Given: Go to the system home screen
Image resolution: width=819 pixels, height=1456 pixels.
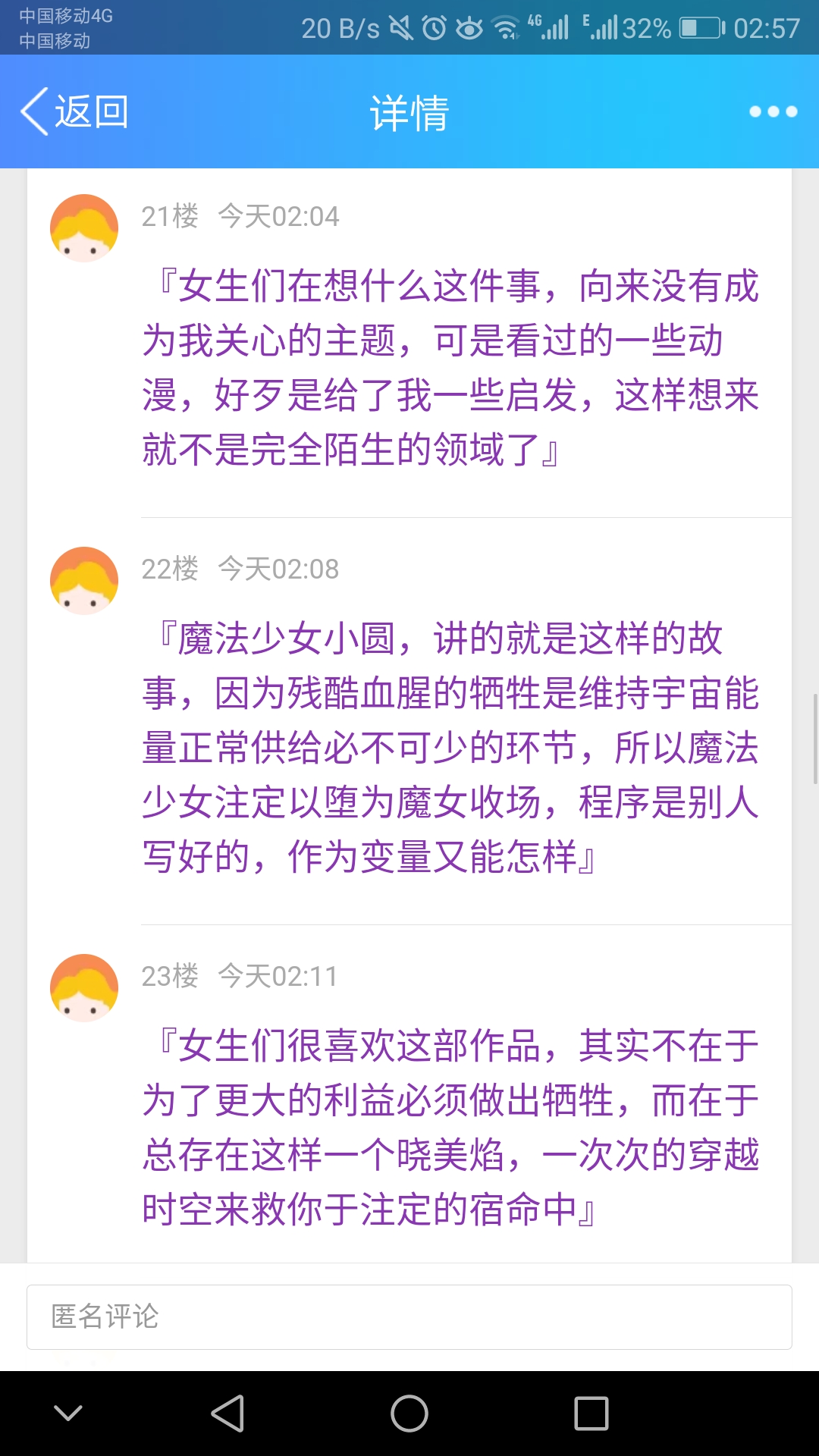Looking at the screenshot, I should [x=409, y=1414].
